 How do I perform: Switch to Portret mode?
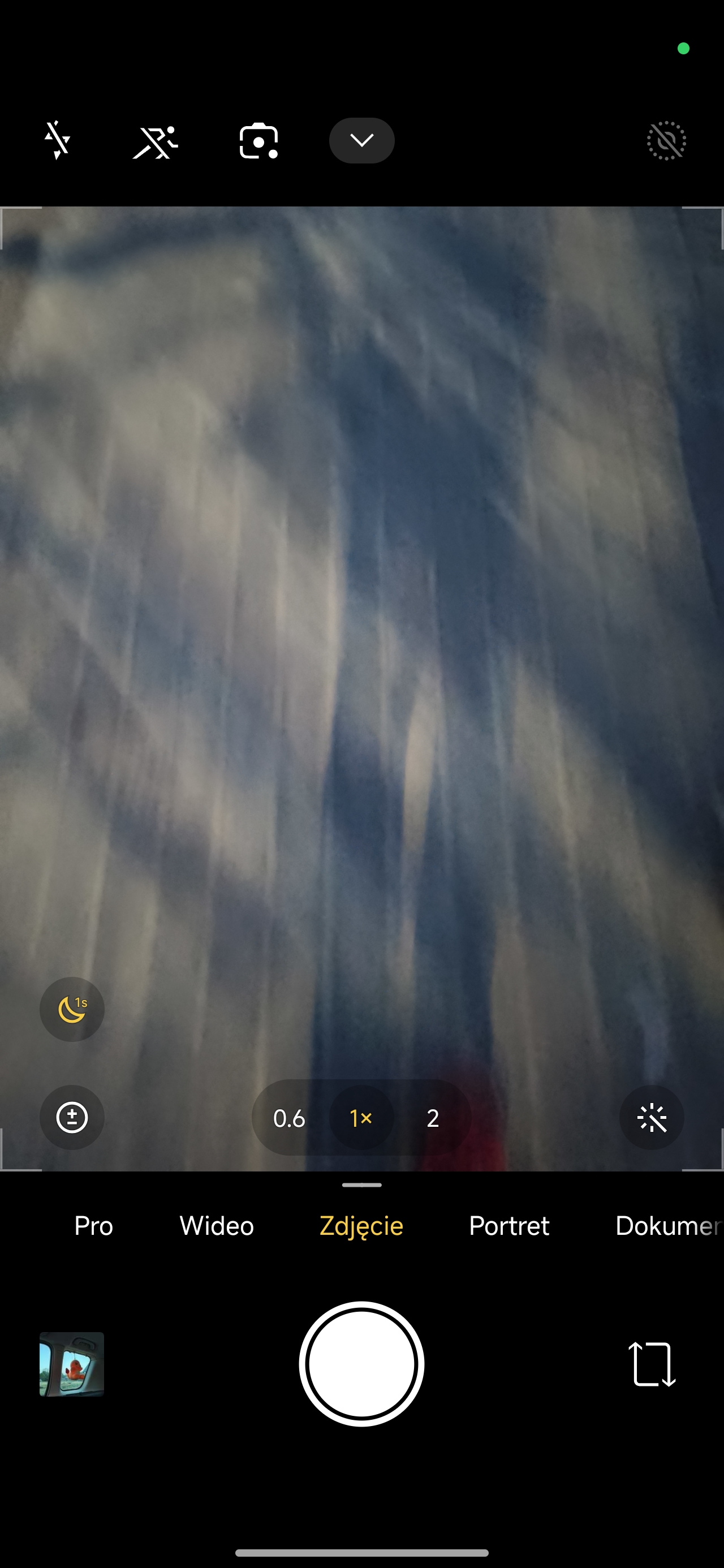click(509, 1226)
